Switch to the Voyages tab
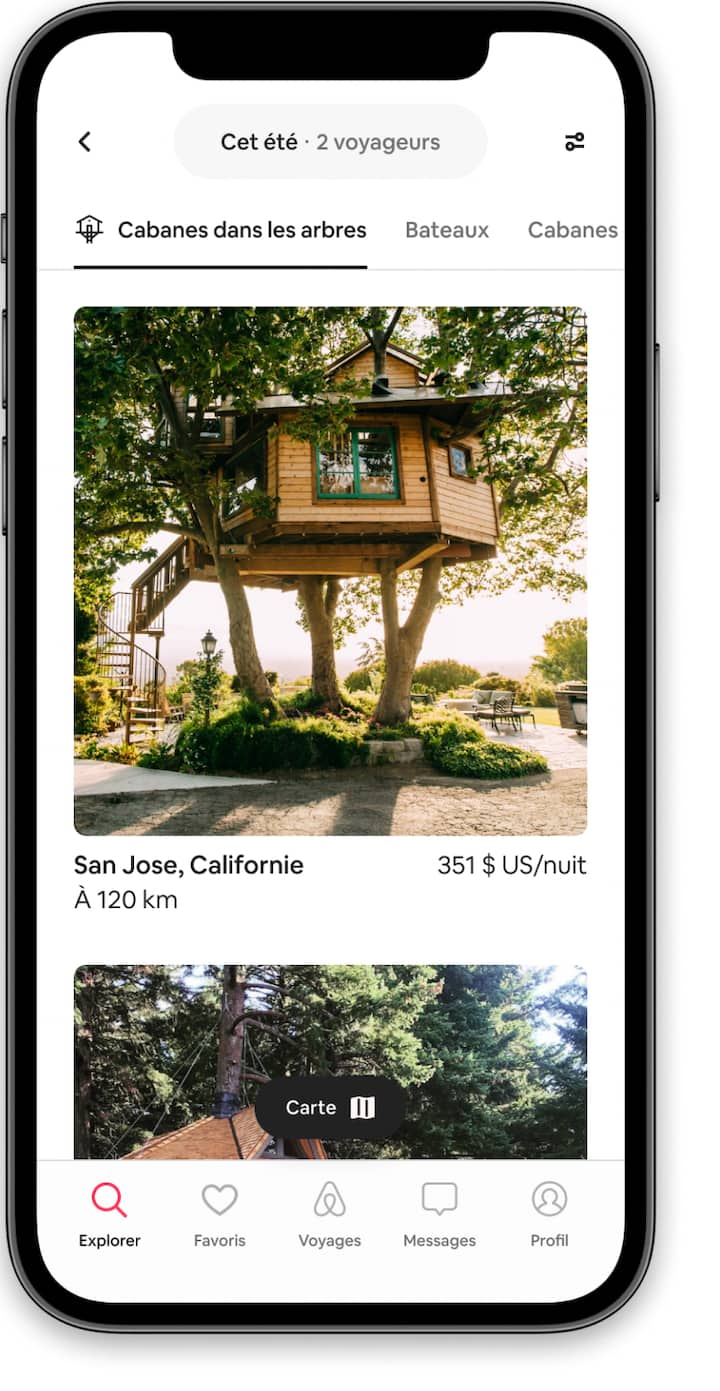 (x=330, y=1213)
